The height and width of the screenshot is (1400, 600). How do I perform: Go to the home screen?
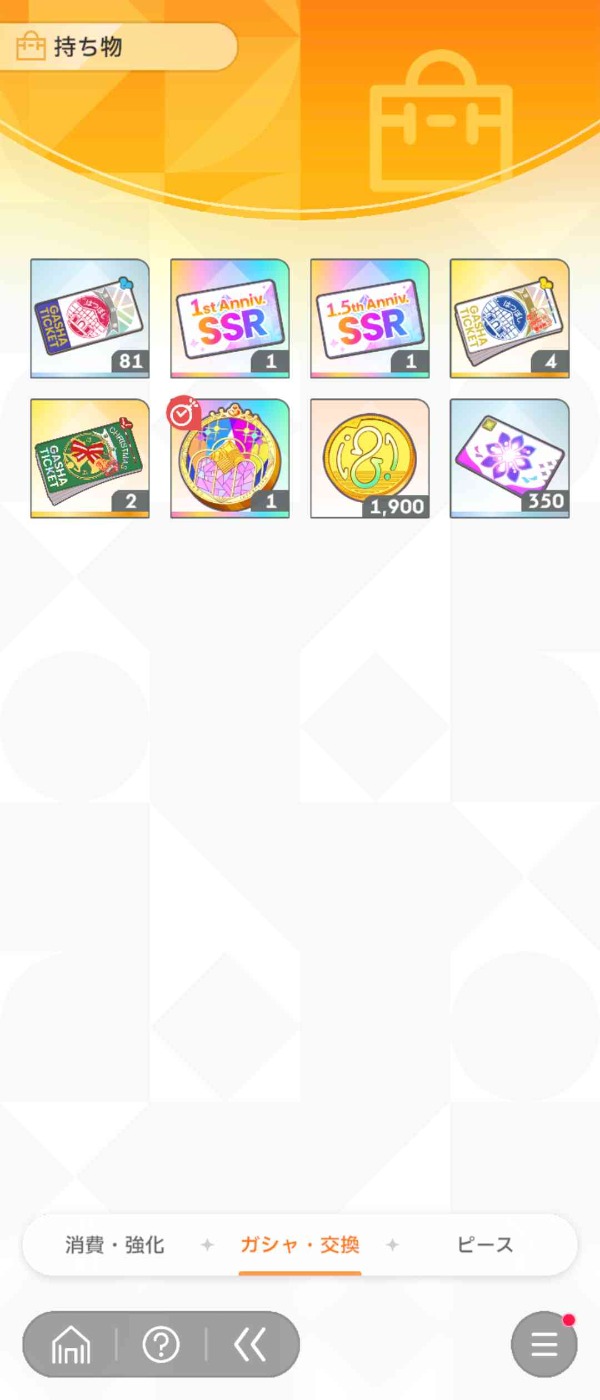click(71, 1345)
